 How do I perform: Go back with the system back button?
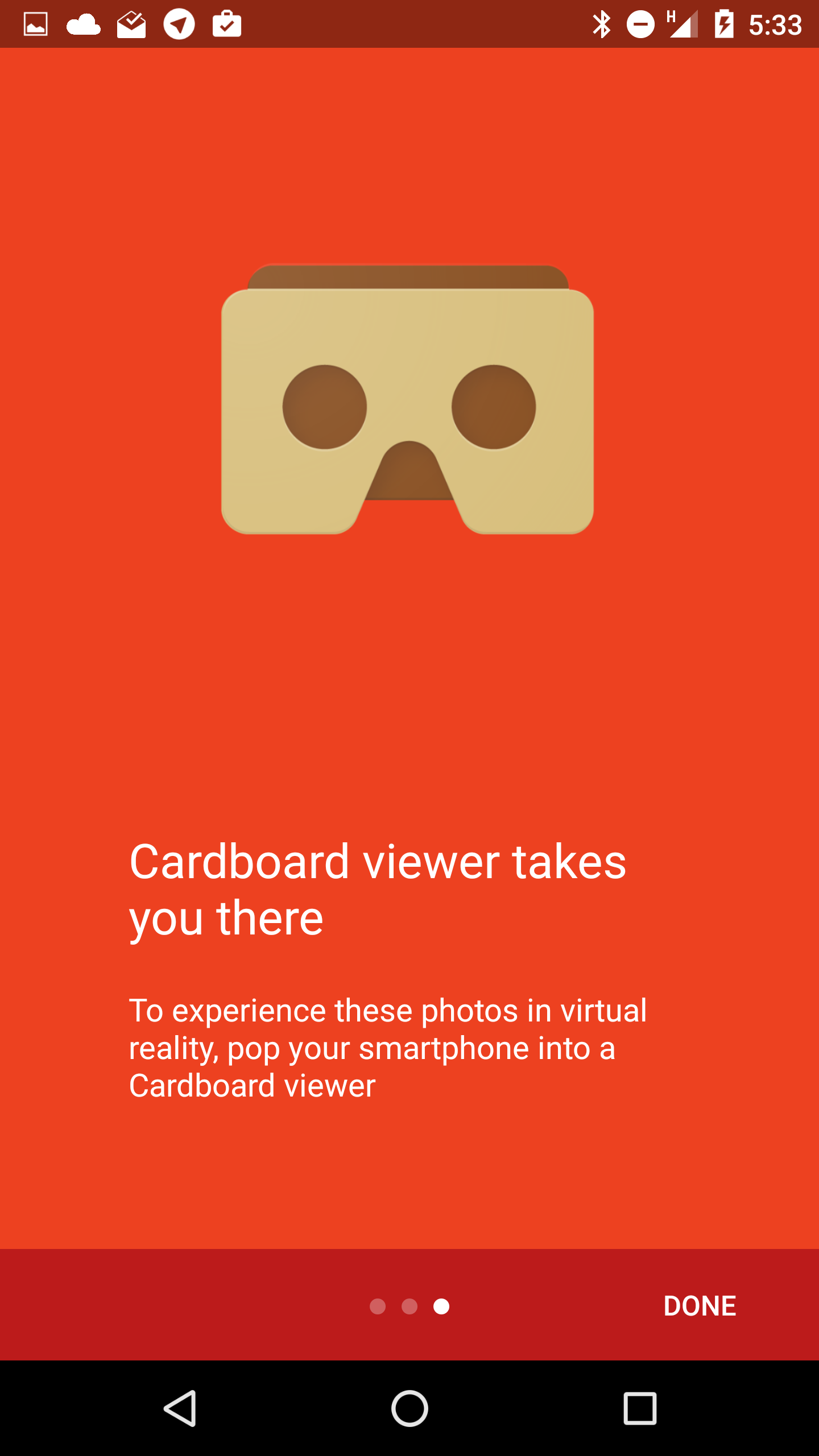pyautogui.click(x=180, y=1408)
